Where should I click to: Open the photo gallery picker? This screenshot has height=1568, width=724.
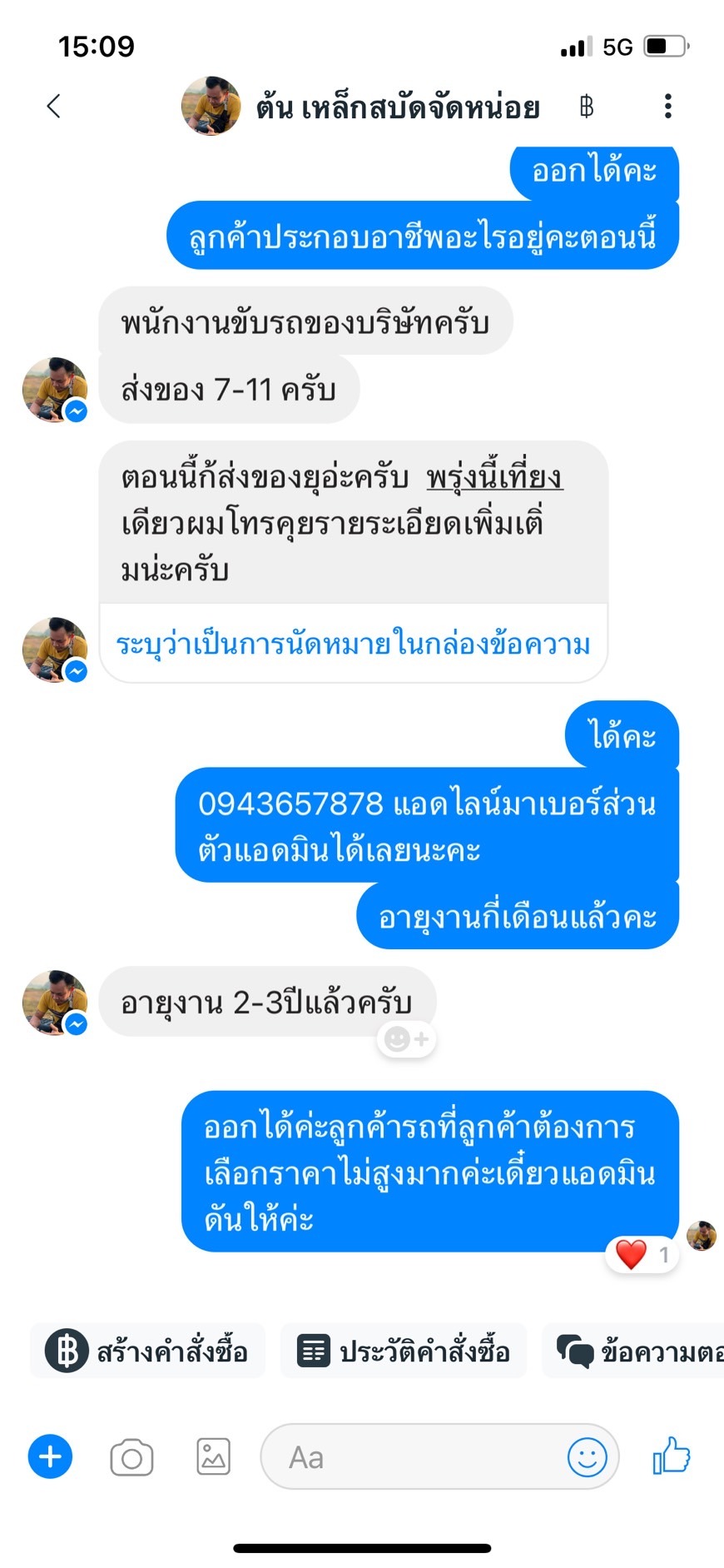click(213, 1457)
